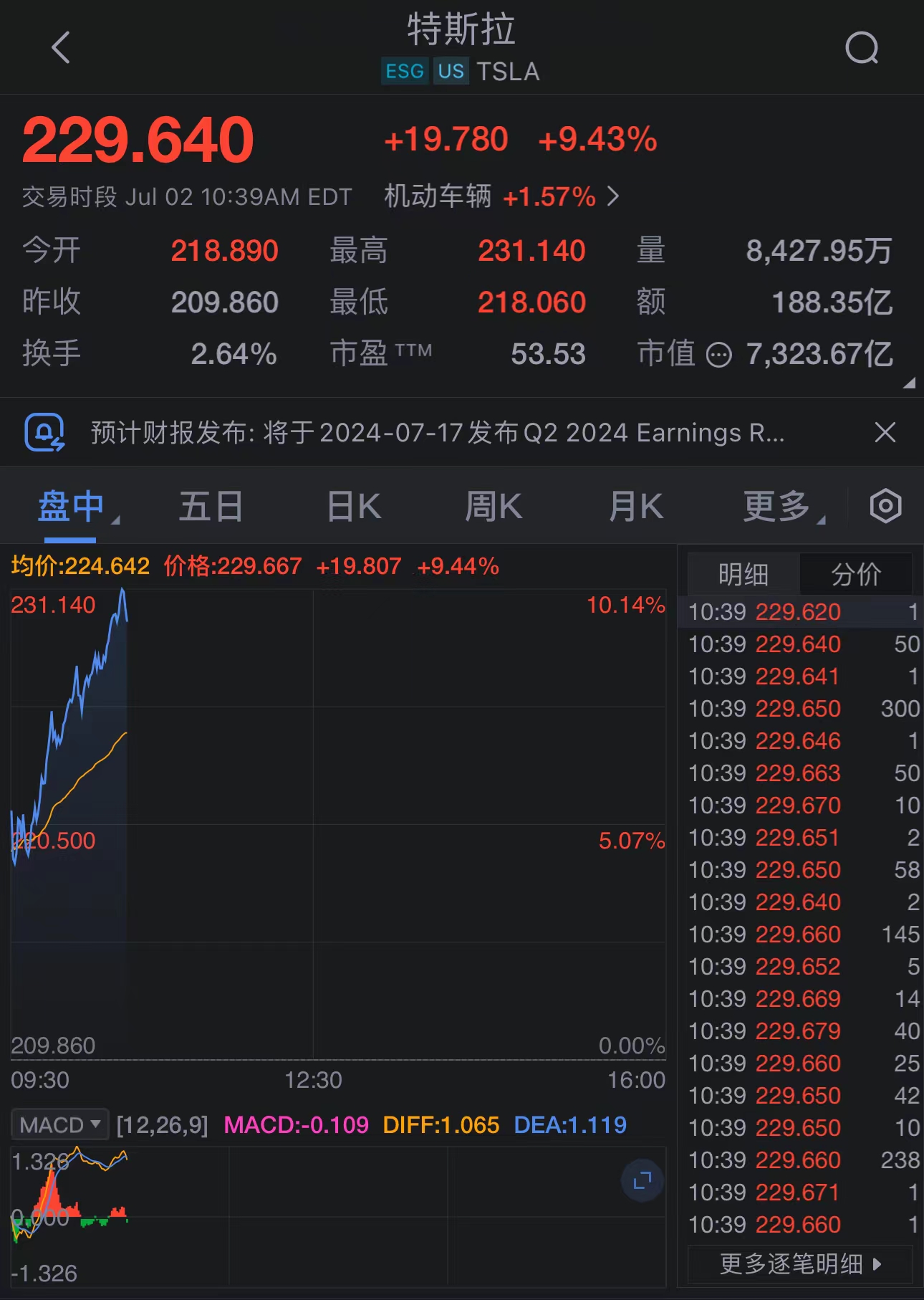Select the 盘中 intraday tab
The image size is (924, 1300).
(71, 507)
